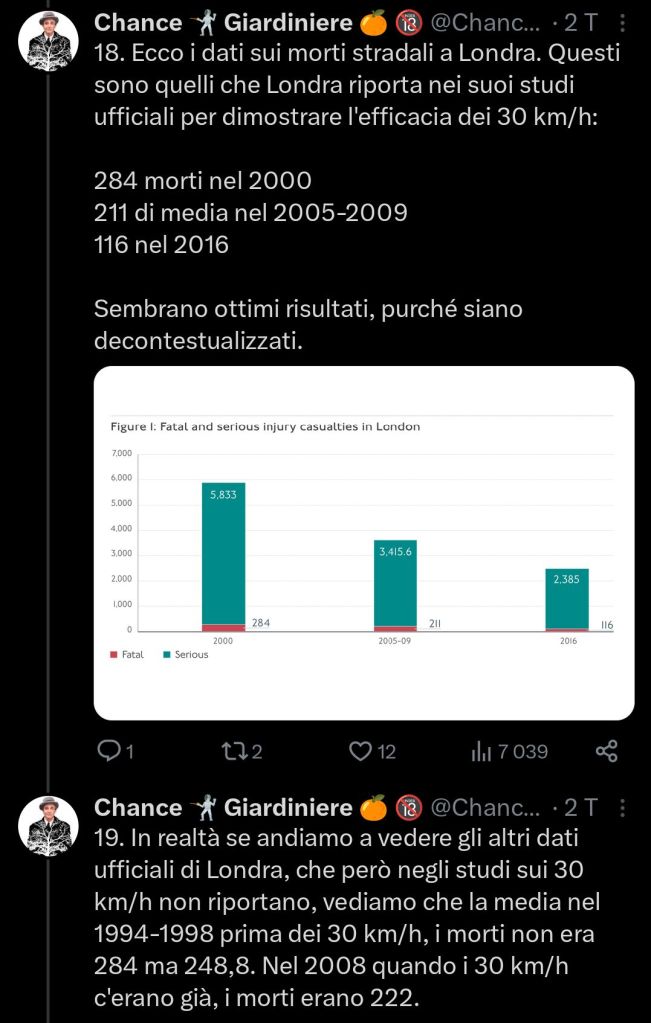Open the fatal and serious injury chart image

point(364,542)
